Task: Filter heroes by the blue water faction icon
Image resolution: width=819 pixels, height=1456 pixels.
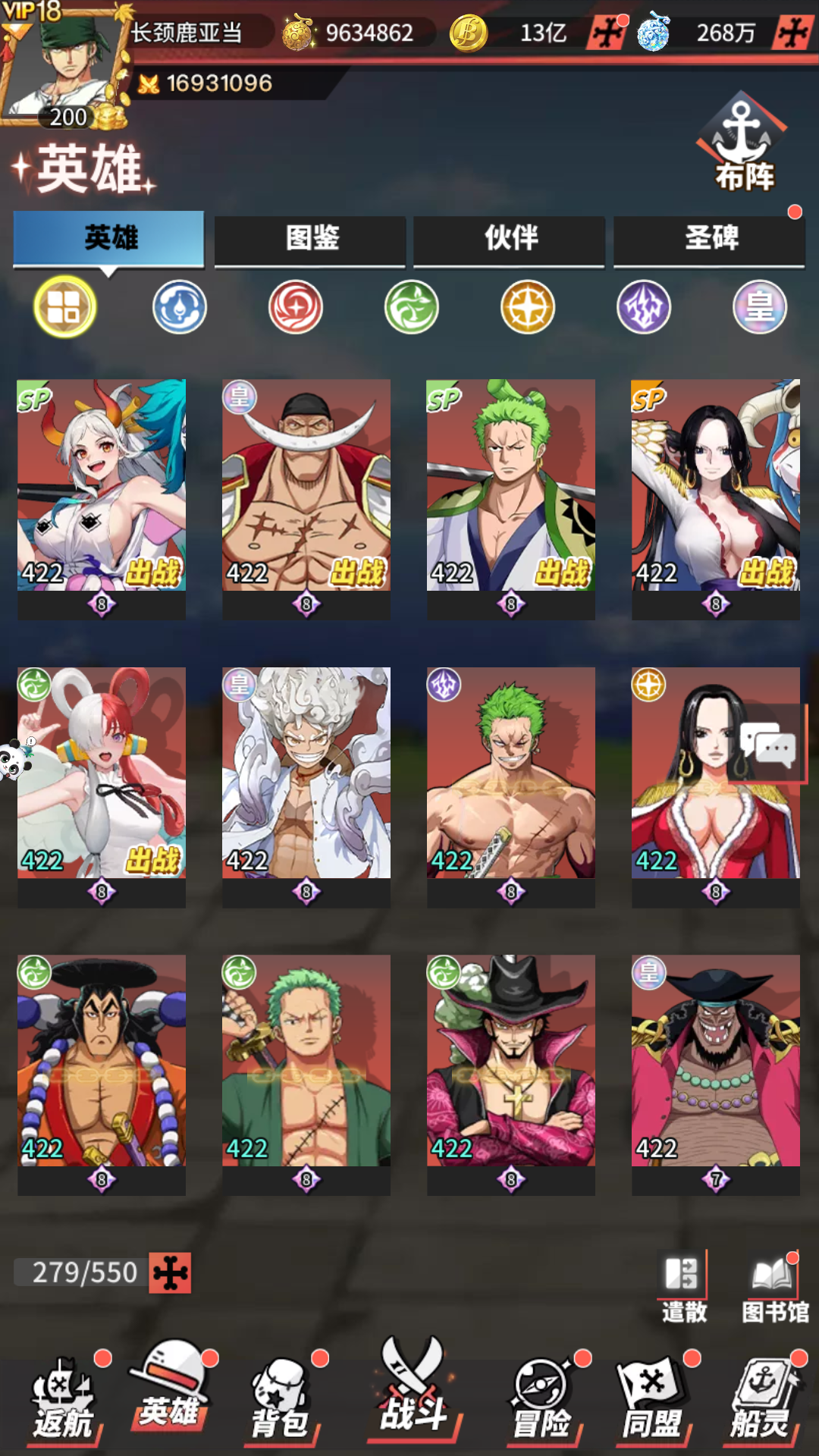Action: coord(180,307)
